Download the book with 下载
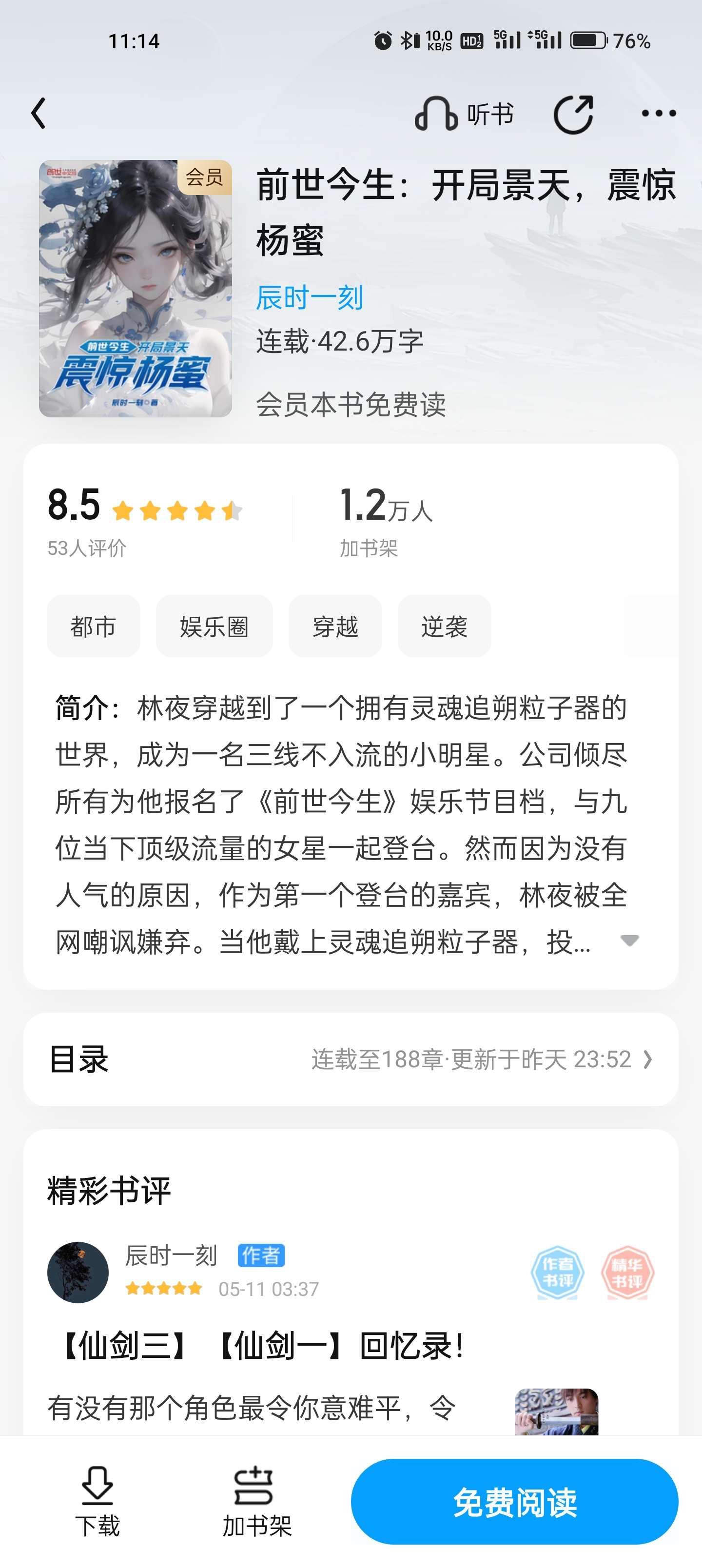The width and height of the screenshot is (702, 1568). click(97, 1501)
